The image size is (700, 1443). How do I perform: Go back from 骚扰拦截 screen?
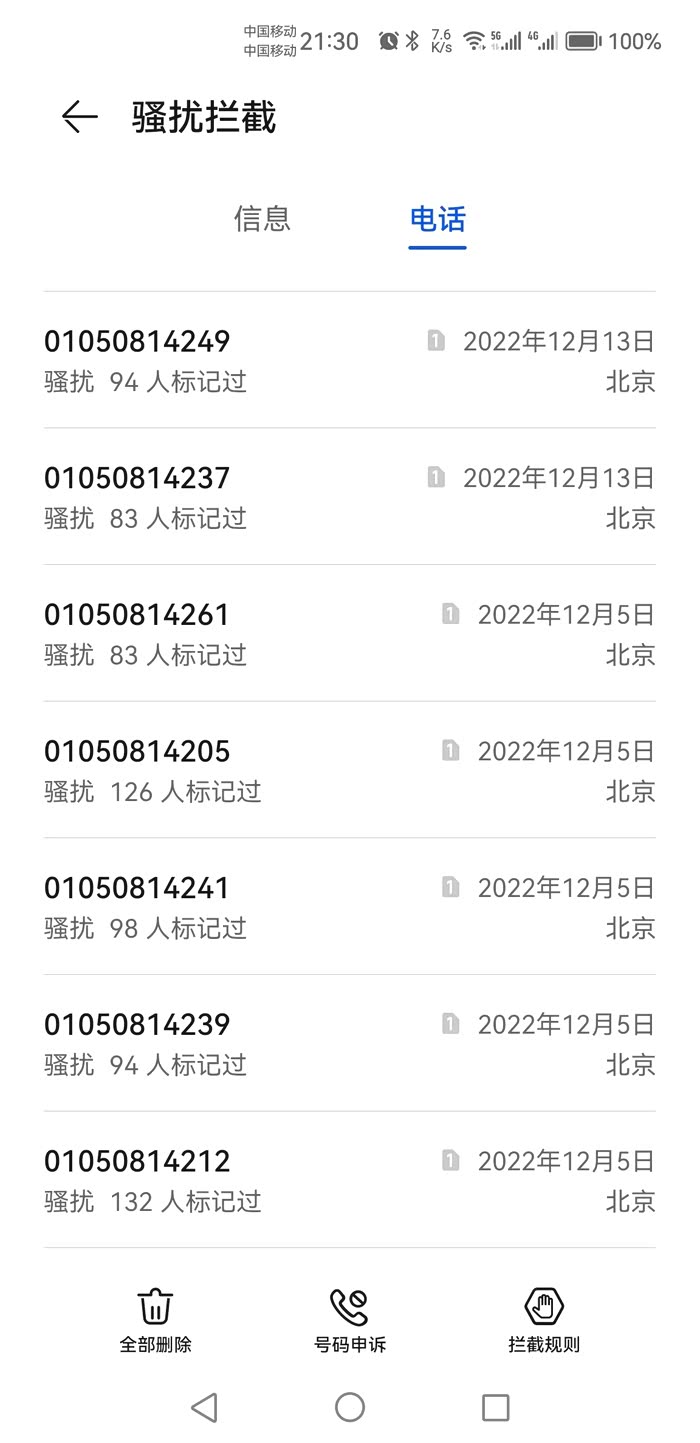pos(79,117)
